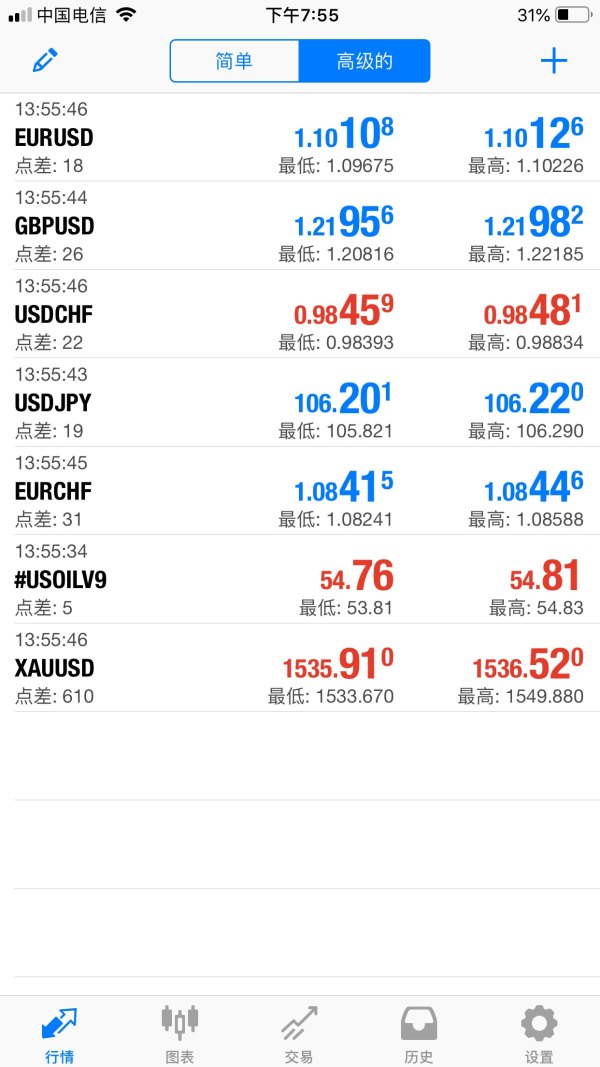This screenshot has width=600, height=1067.
Task: Open the 行情 tab
Action: [x=60, y=1033]
